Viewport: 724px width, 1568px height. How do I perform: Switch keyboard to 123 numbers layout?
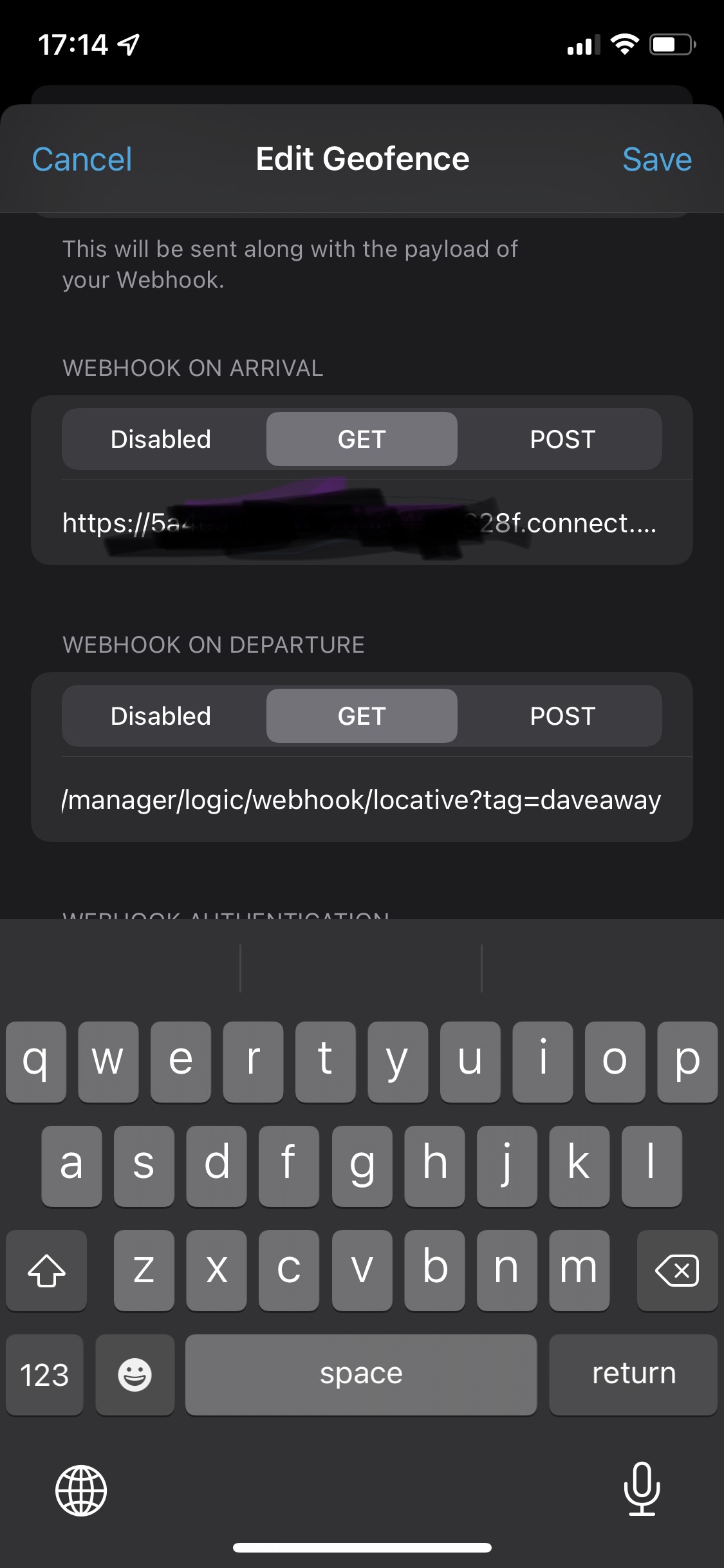tap(44, 1374)
